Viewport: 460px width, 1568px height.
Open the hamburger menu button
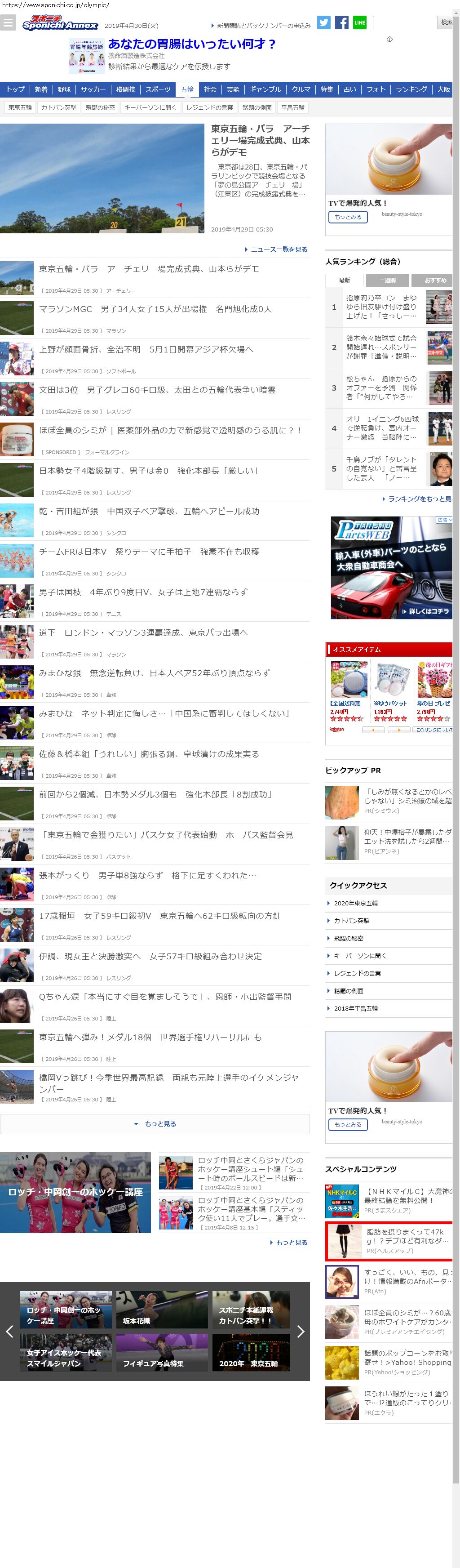8,23
